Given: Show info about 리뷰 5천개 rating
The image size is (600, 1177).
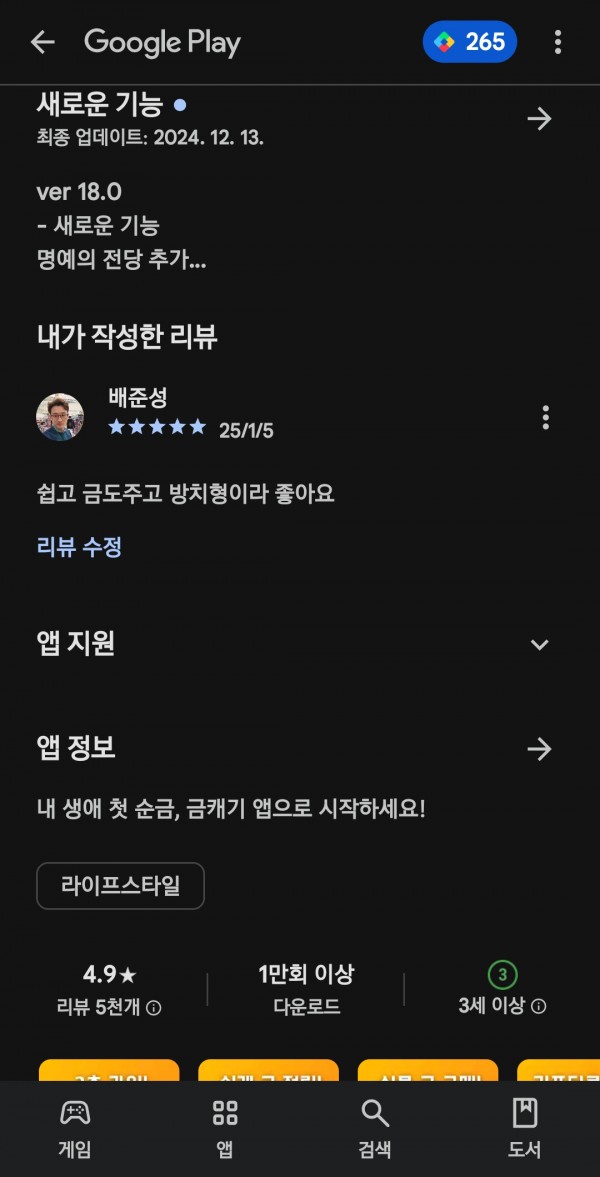Looking at the screenshot, I should 153,1008.
